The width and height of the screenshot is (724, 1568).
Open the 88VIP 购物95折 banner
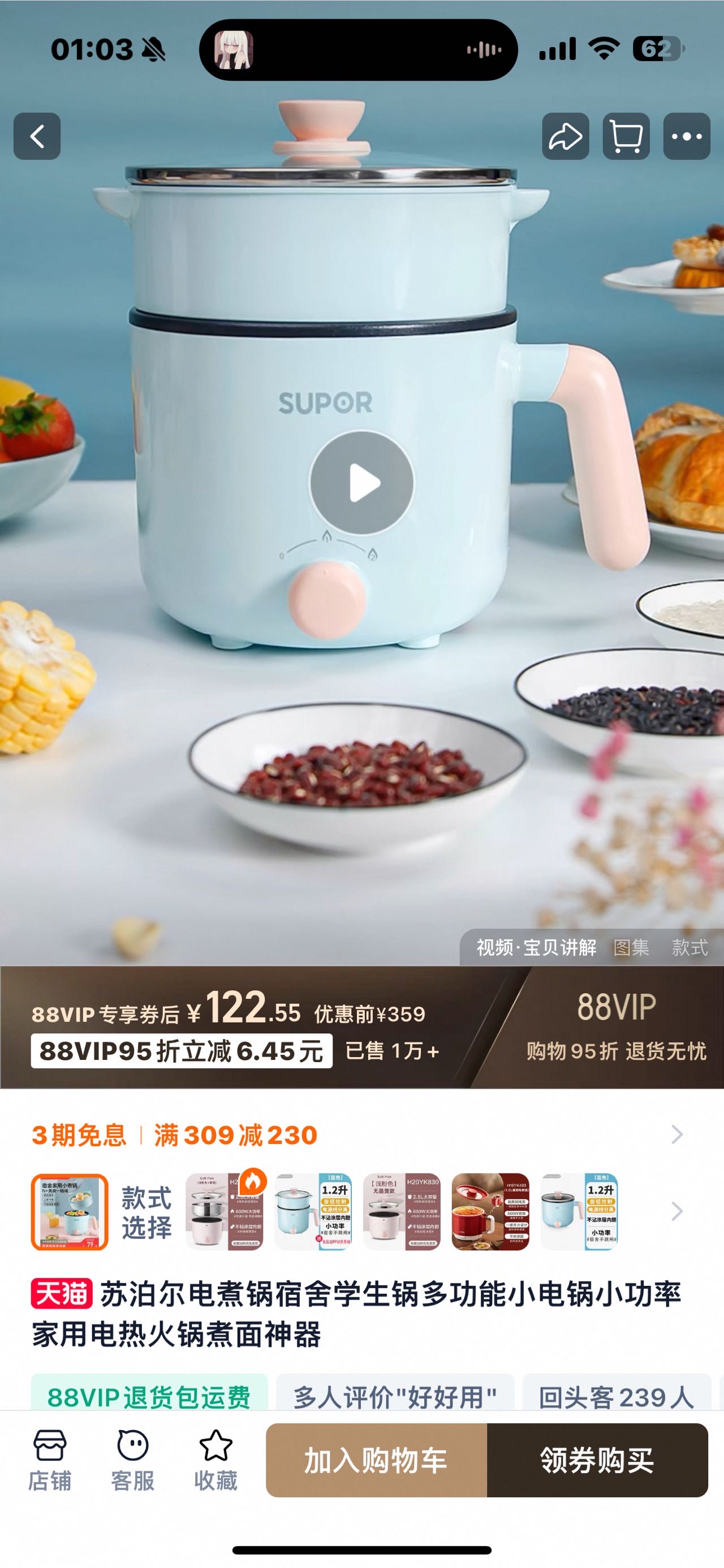615,1027
